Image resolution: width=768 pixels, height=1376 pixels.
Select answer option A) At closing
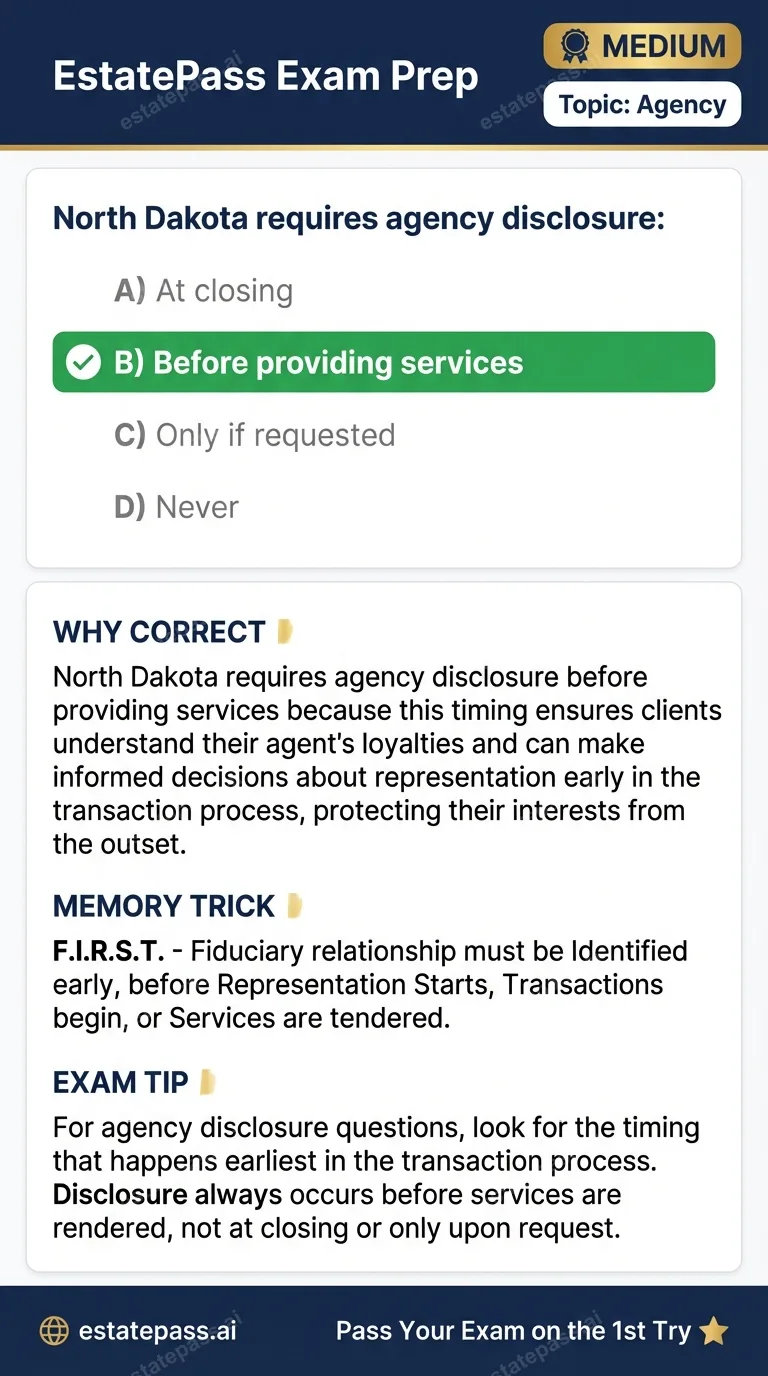(204, 290)
